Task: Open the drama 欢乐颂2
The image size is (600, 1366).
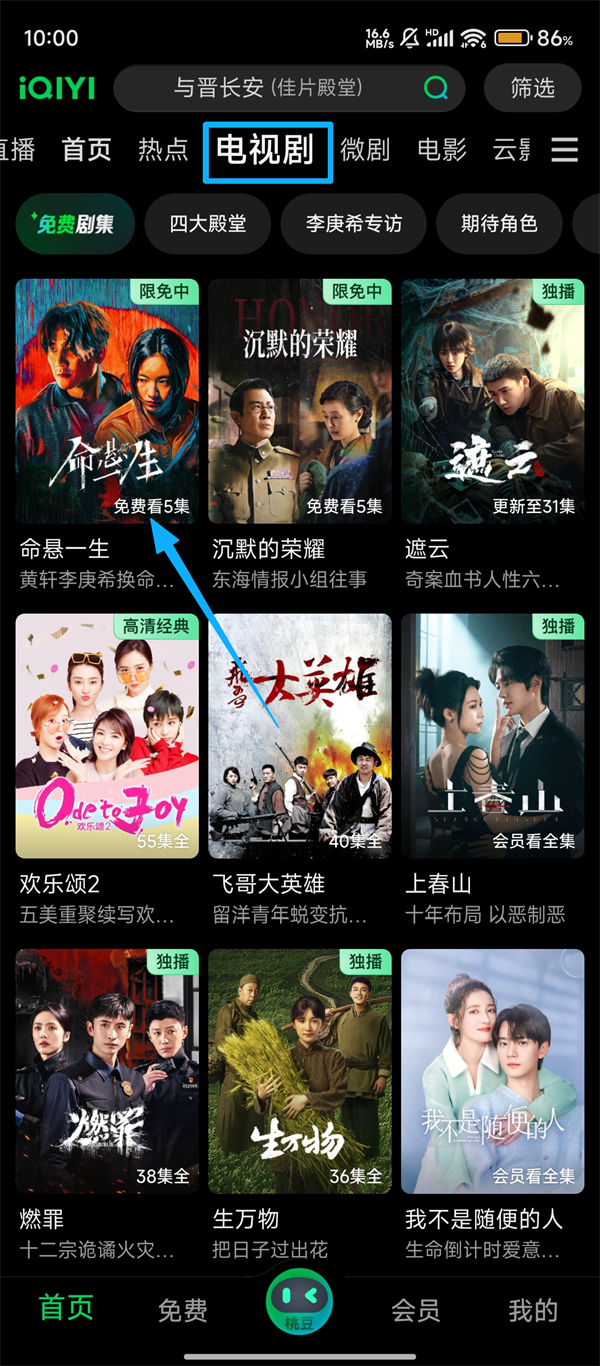Action: click(x=107, y=736)
